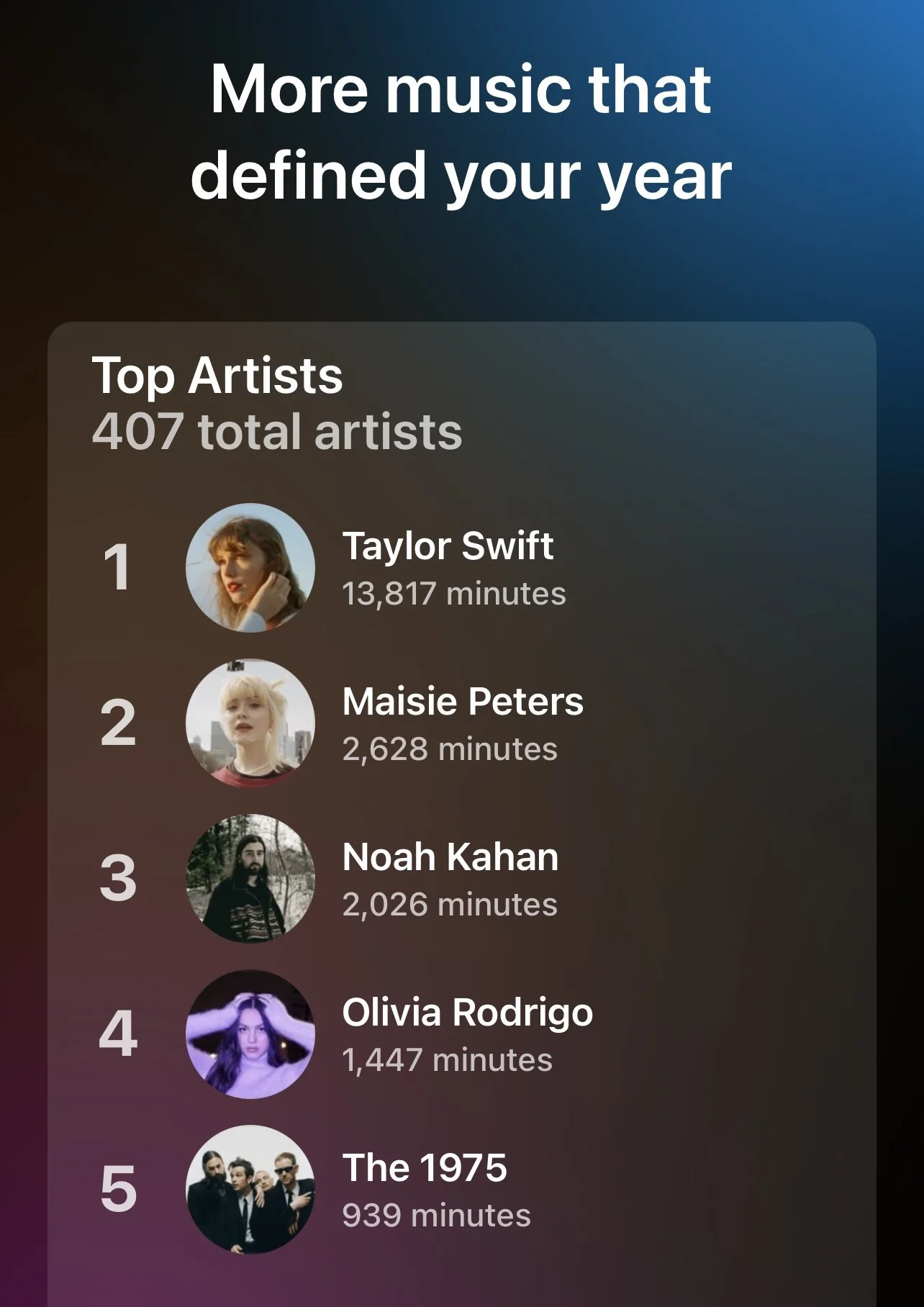Tap The 1975 in the list
Image resolution: width=924 pixels, height=1307 pixels.
(425, 1189)
